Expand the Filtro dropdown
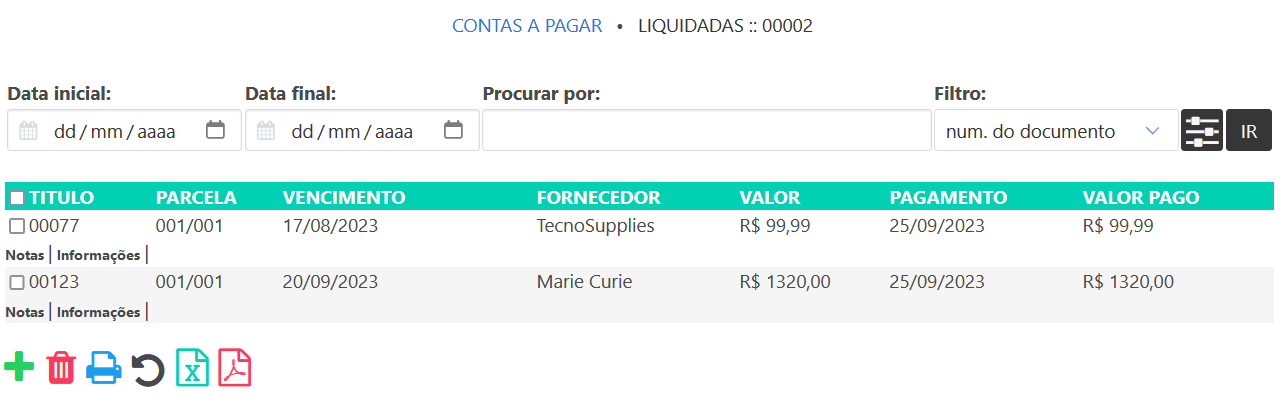 (x=1054, y=131)
